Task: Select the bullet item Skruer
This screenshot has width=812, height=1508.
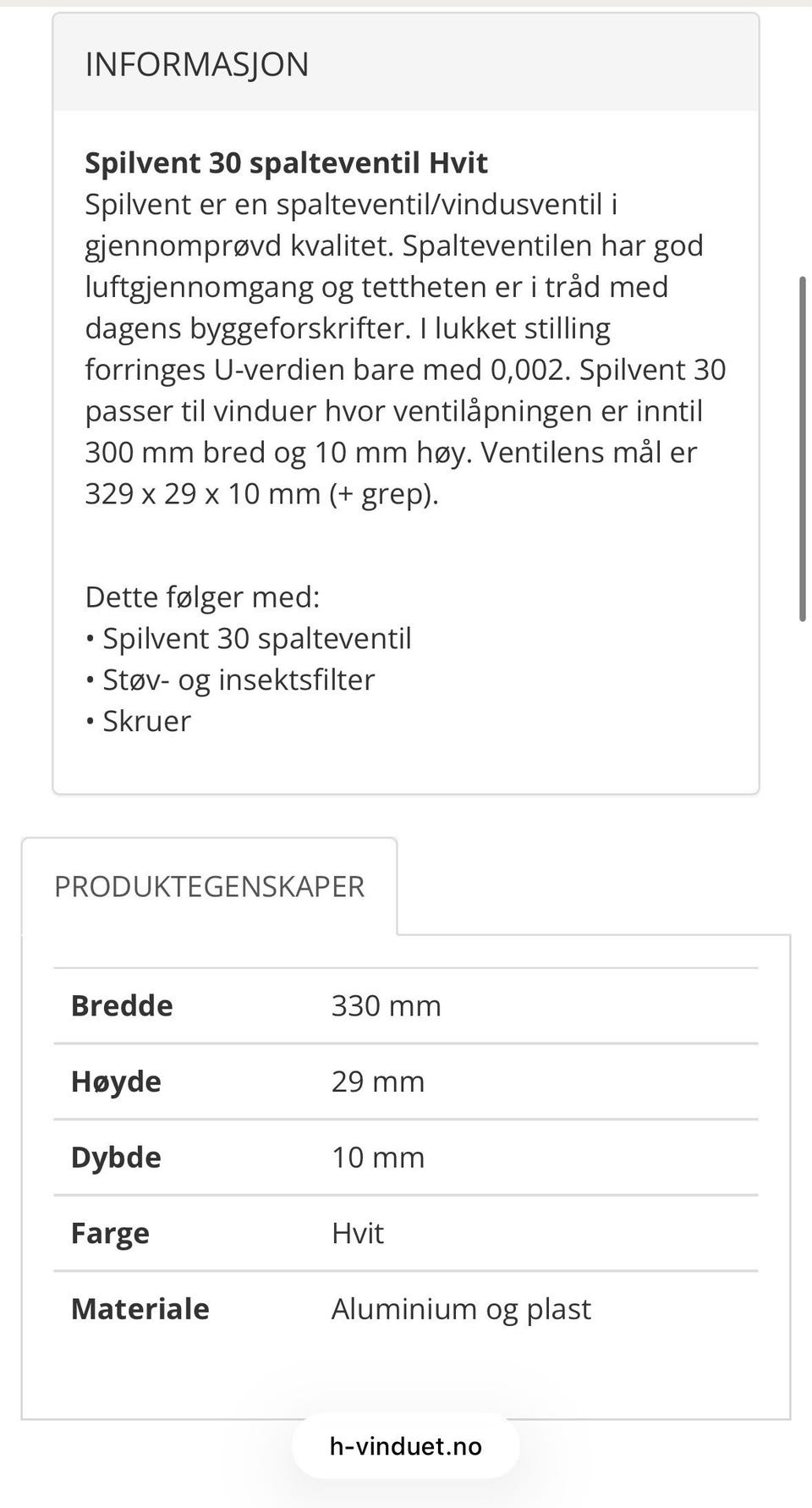Action: 148,720
